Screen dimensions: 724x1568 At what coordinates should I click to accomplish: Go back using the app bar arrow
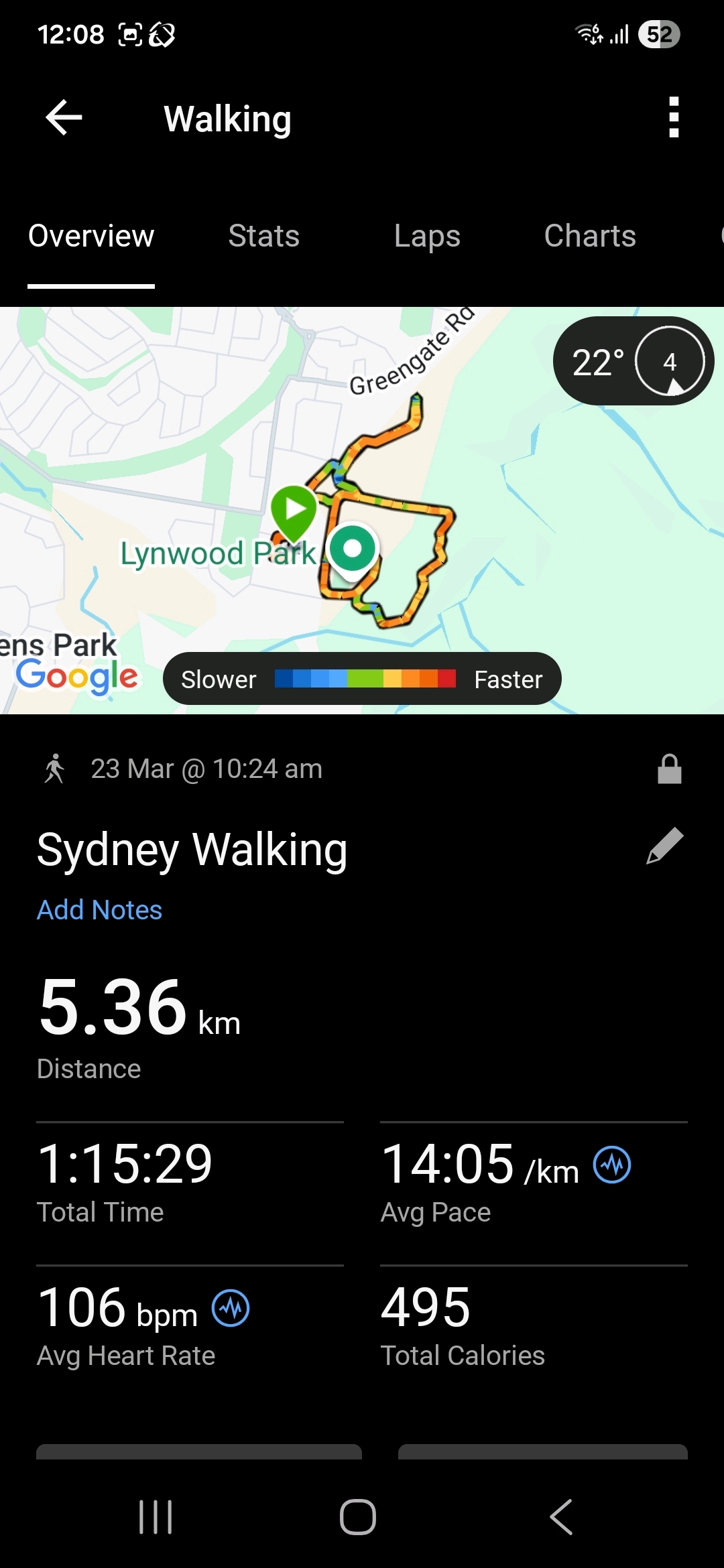[x=64, y=118]
